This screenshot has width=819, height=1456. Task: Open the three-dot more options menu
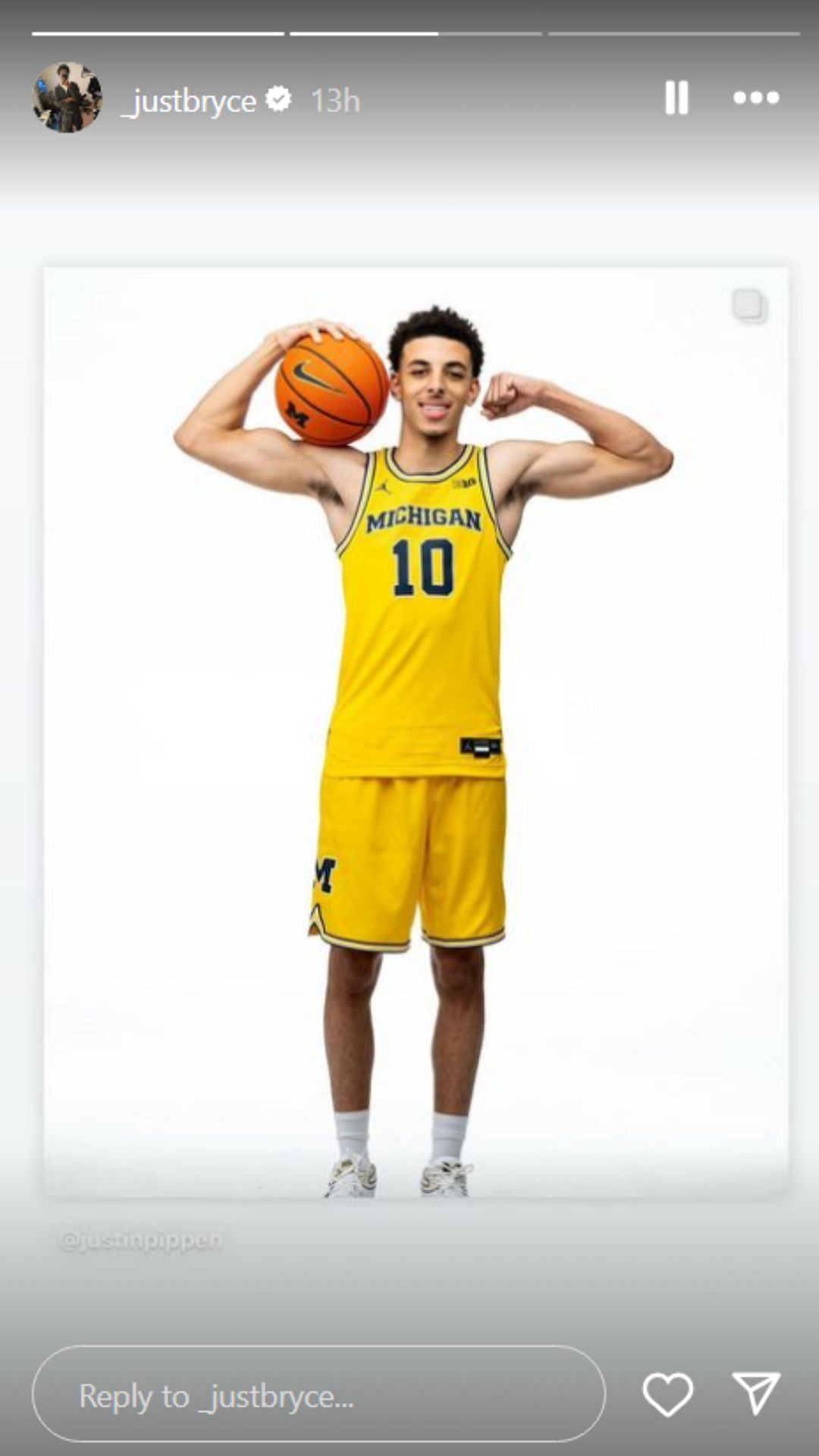point(756,98)
